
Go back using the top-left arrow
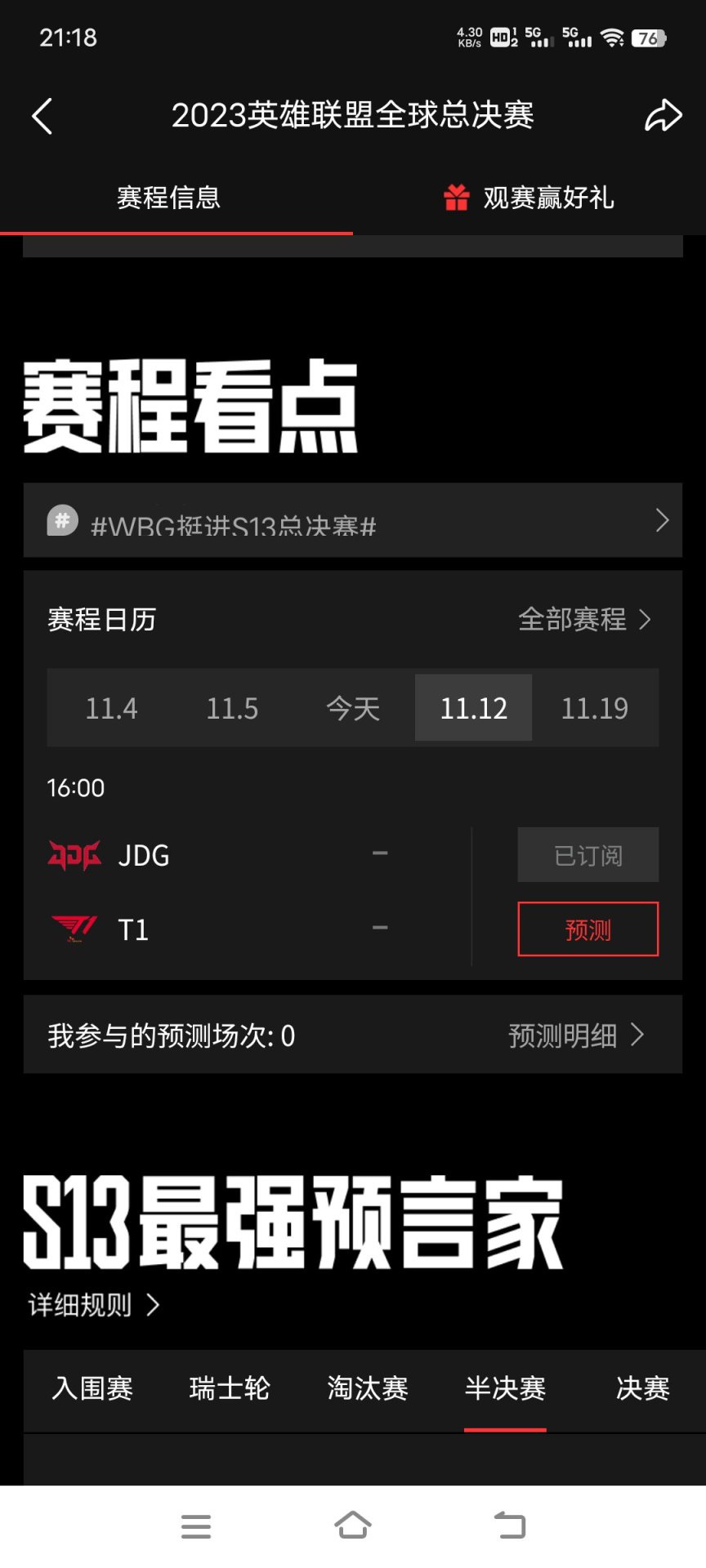point(42,116)
